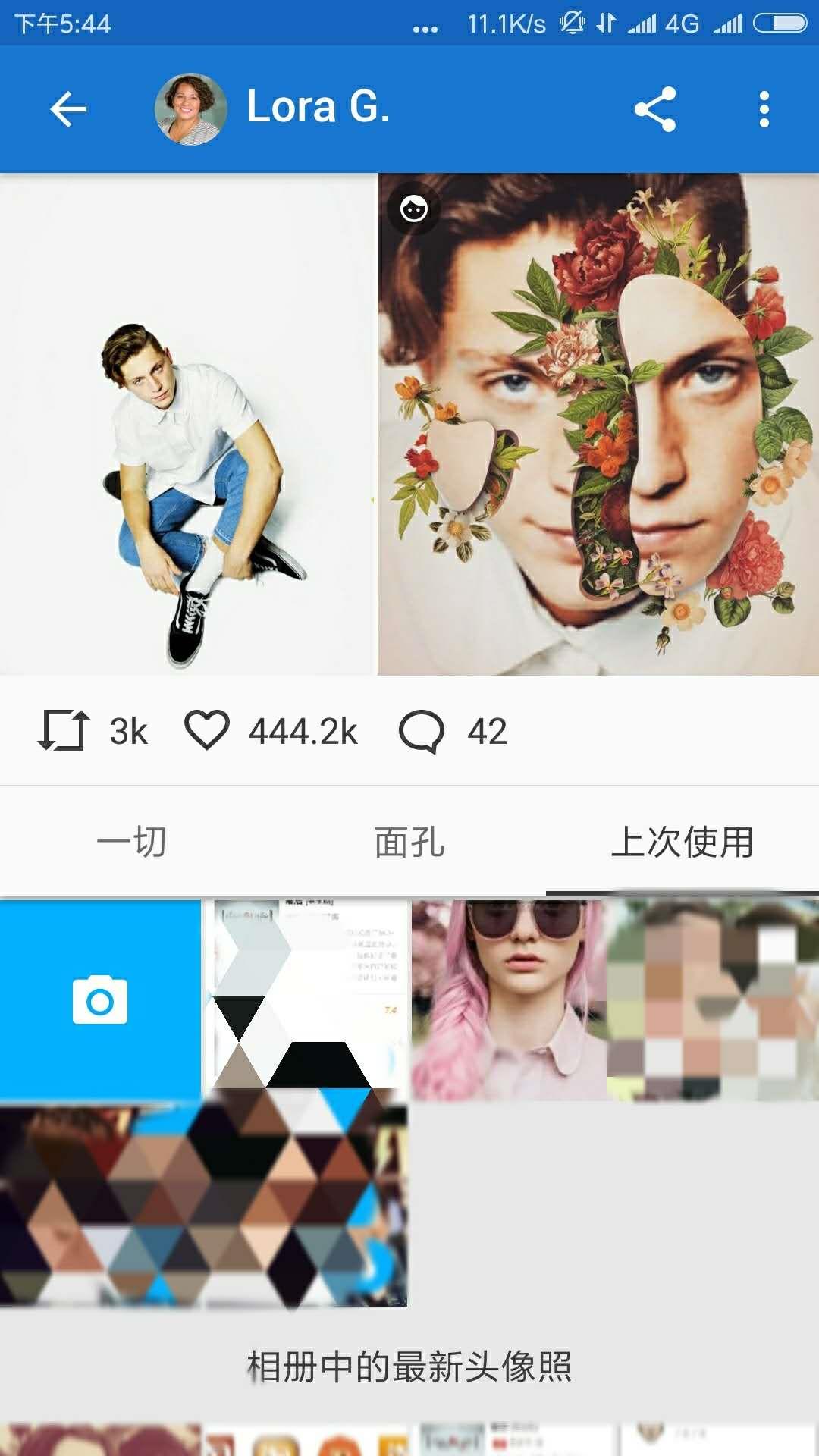Open the camera tile to take a photo
The height and width of the screenshot is (1456, 819).
(100, 999)
